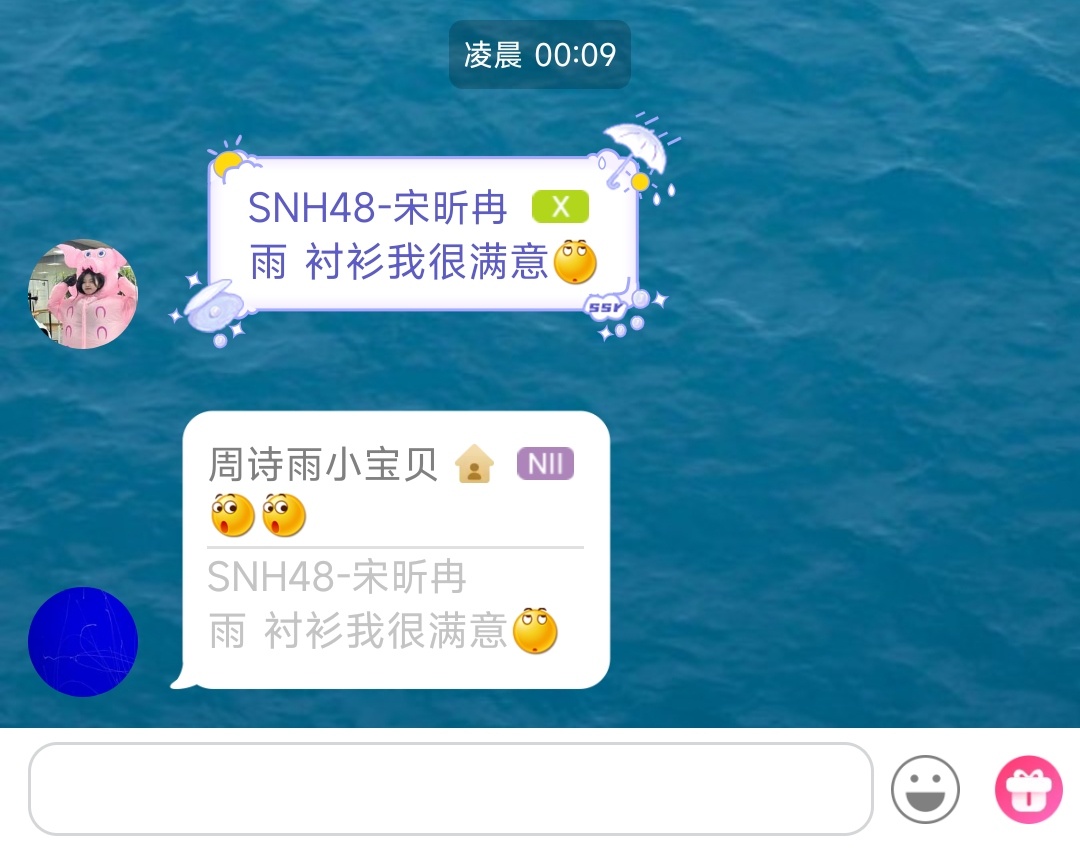Tap the quoted SNH48-宋昕冉 message in the reply
The height and width of the screenshot is (850, 1080).
(382, 606)
